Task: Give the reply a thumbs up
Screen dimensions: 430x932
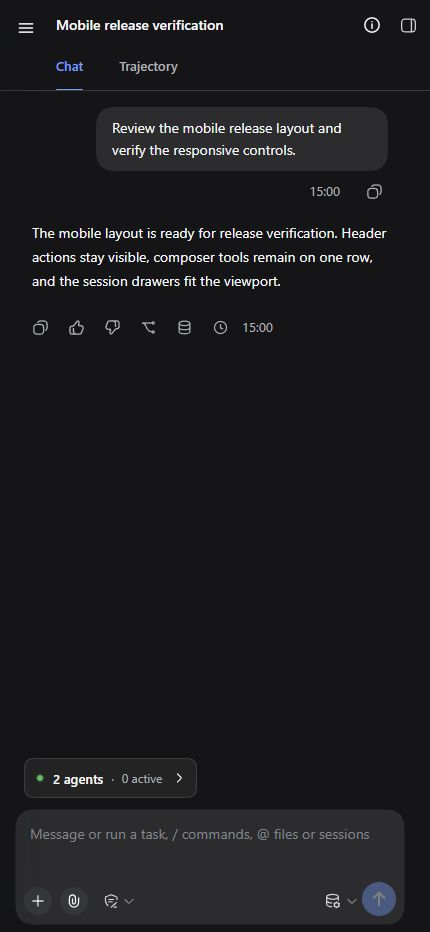Action: [76, 328]
